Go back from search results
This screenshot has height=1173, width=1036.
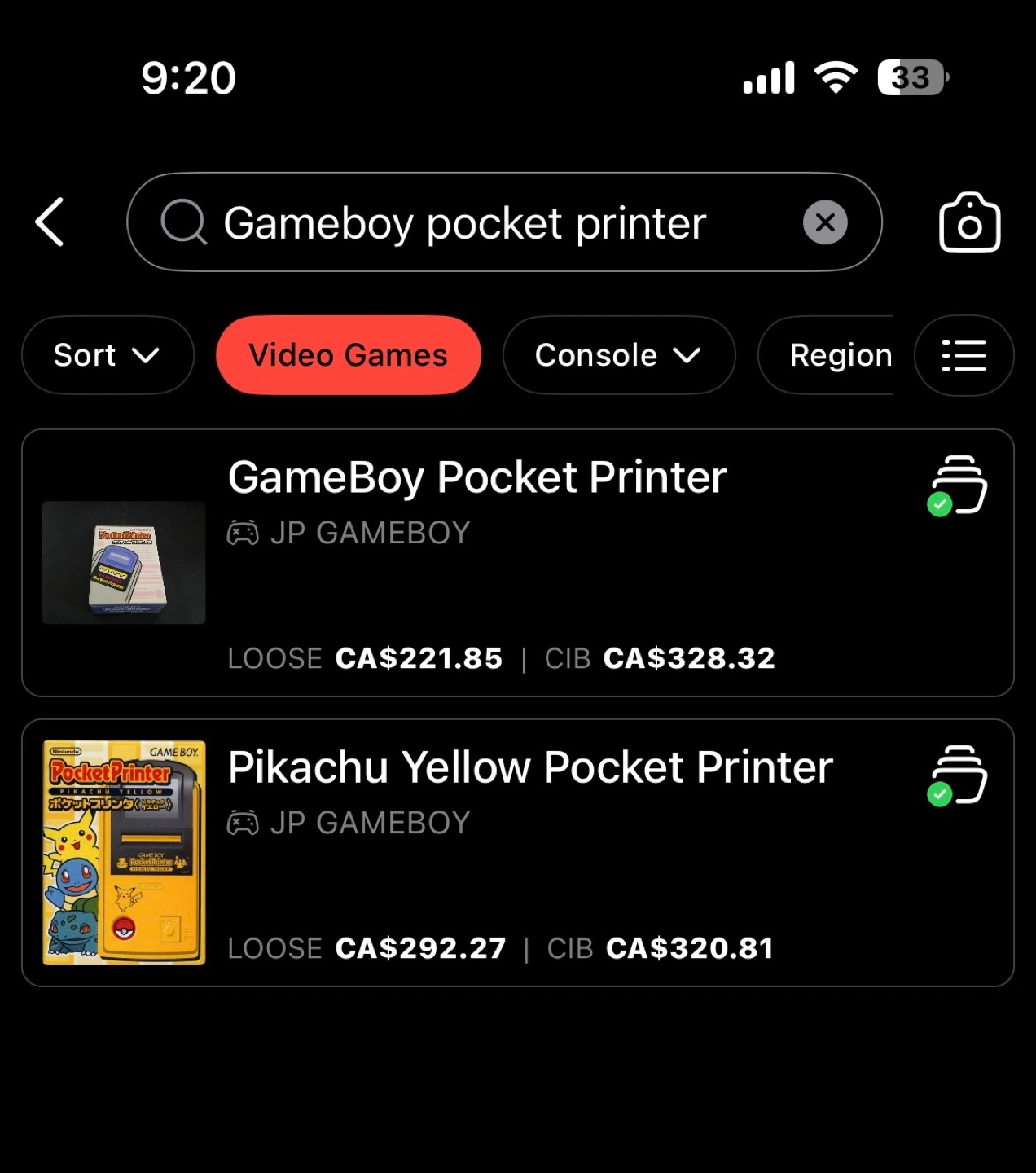pos(50,222)
